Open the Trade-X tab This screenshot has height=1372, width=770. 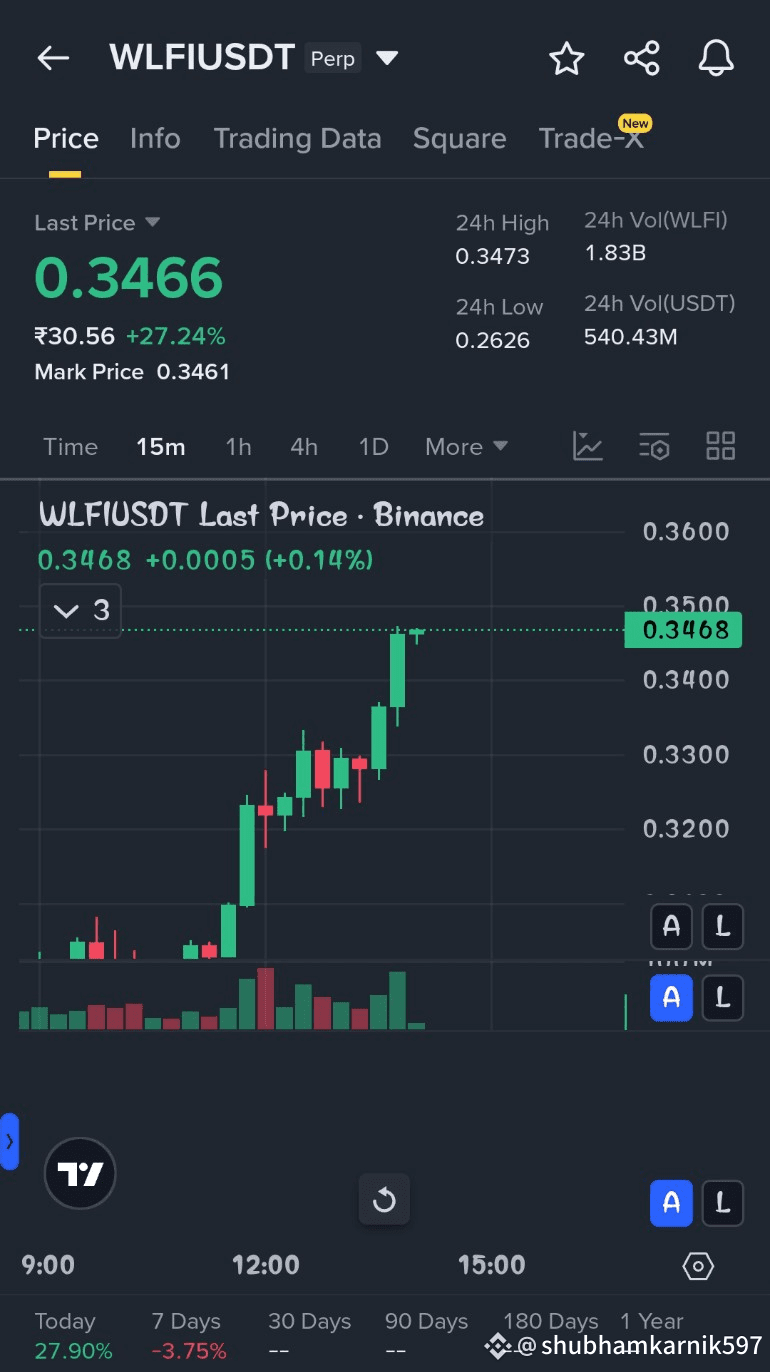(591, 138)
